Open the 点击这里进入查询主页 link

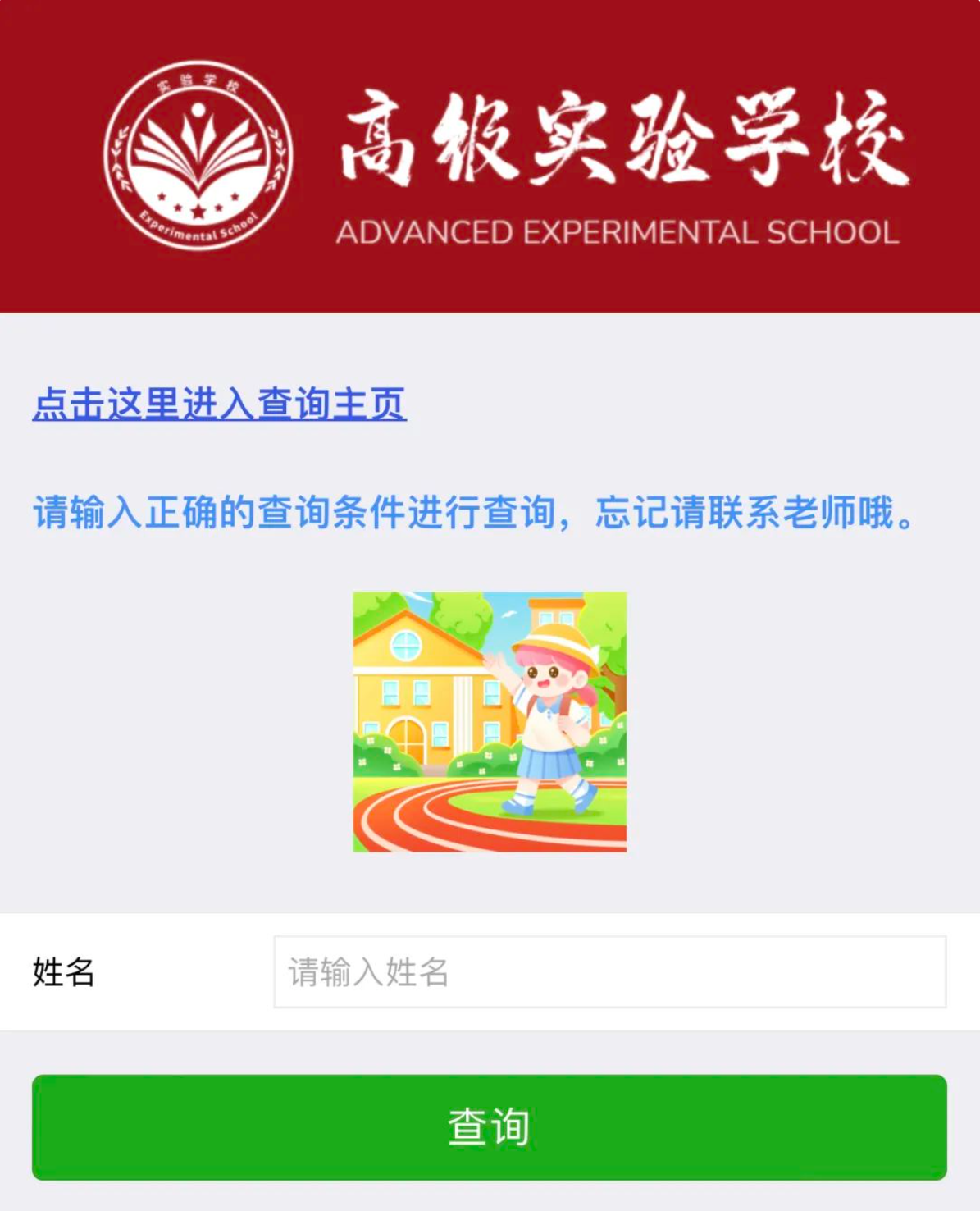[x=219, y=404]
